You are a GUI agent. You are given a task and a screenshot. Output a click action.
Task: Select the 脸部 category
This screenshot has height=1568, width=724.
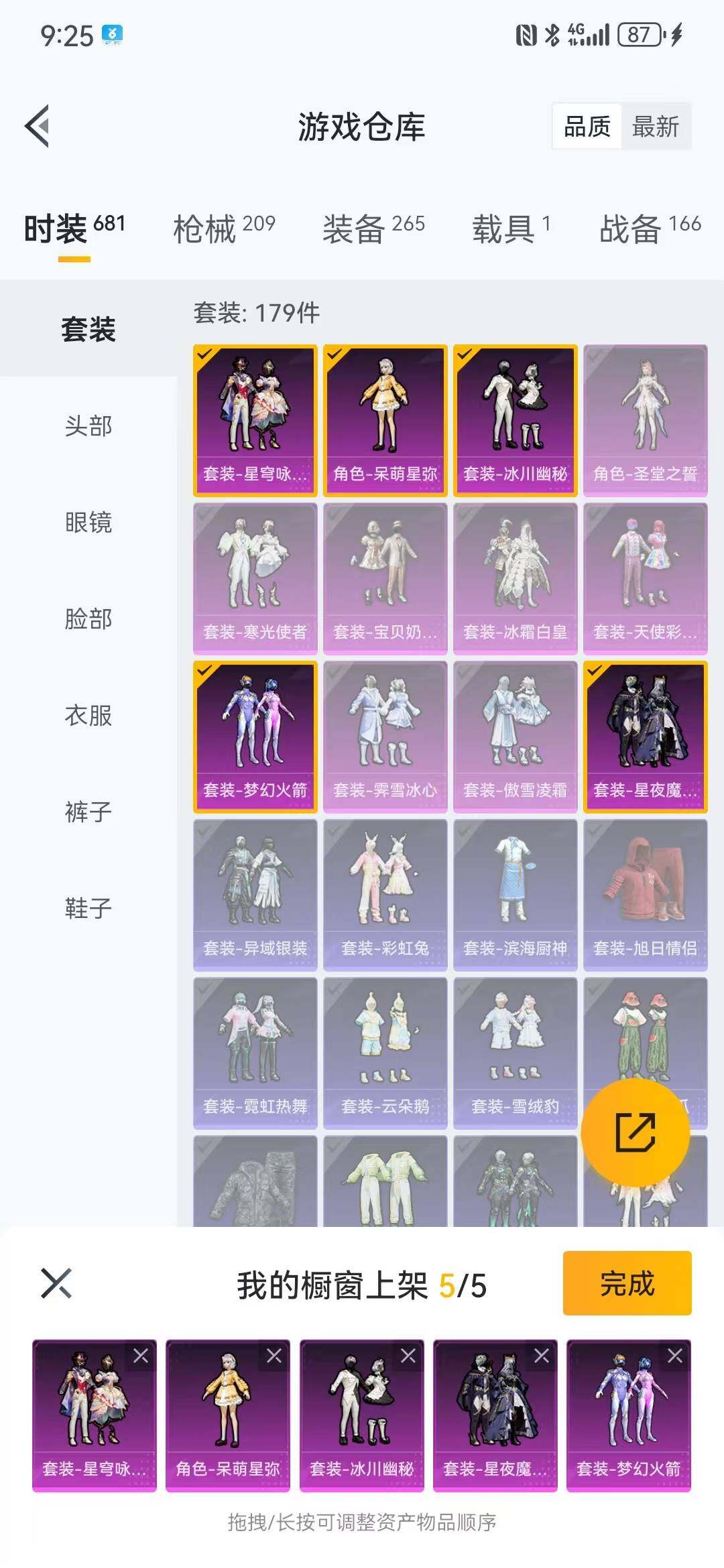pos(88,619)
